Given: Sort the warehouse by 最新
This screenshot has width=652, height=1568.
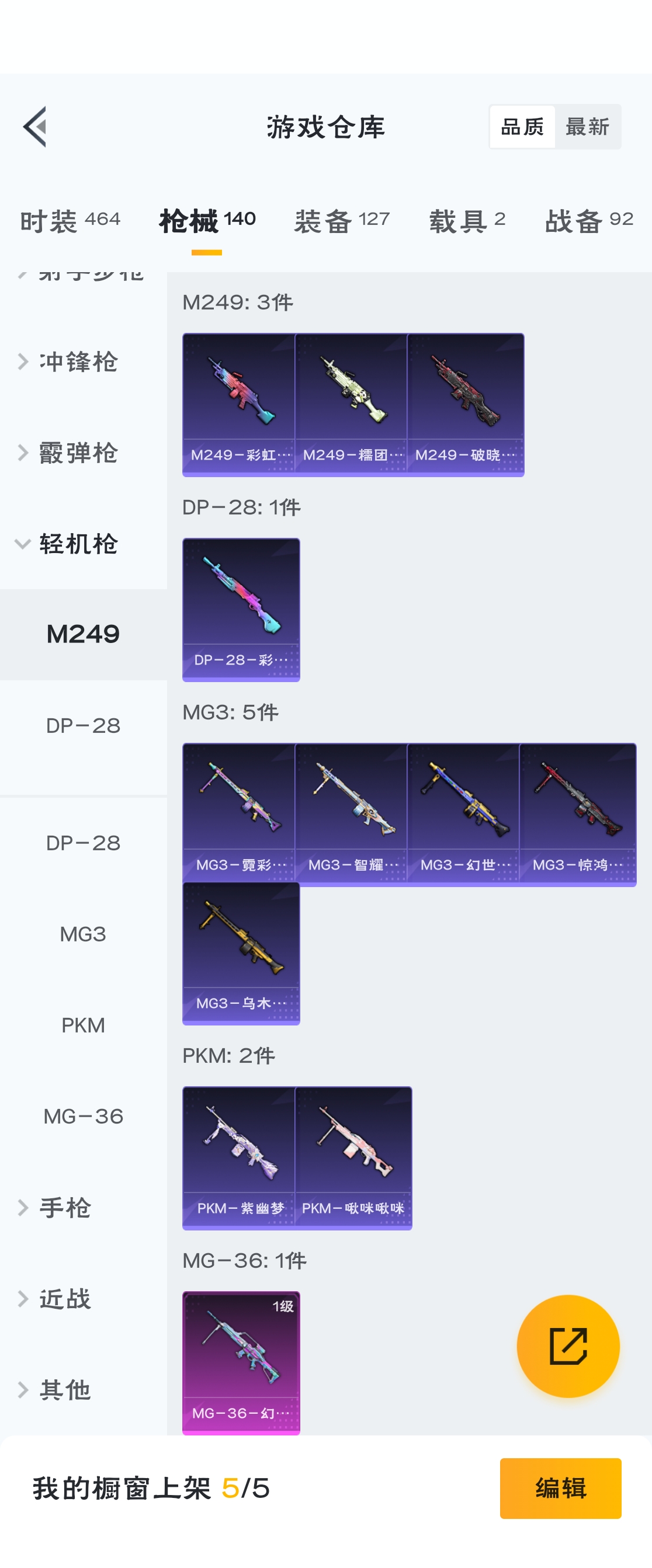Looking at the screenshot, I should coord(587,127).
